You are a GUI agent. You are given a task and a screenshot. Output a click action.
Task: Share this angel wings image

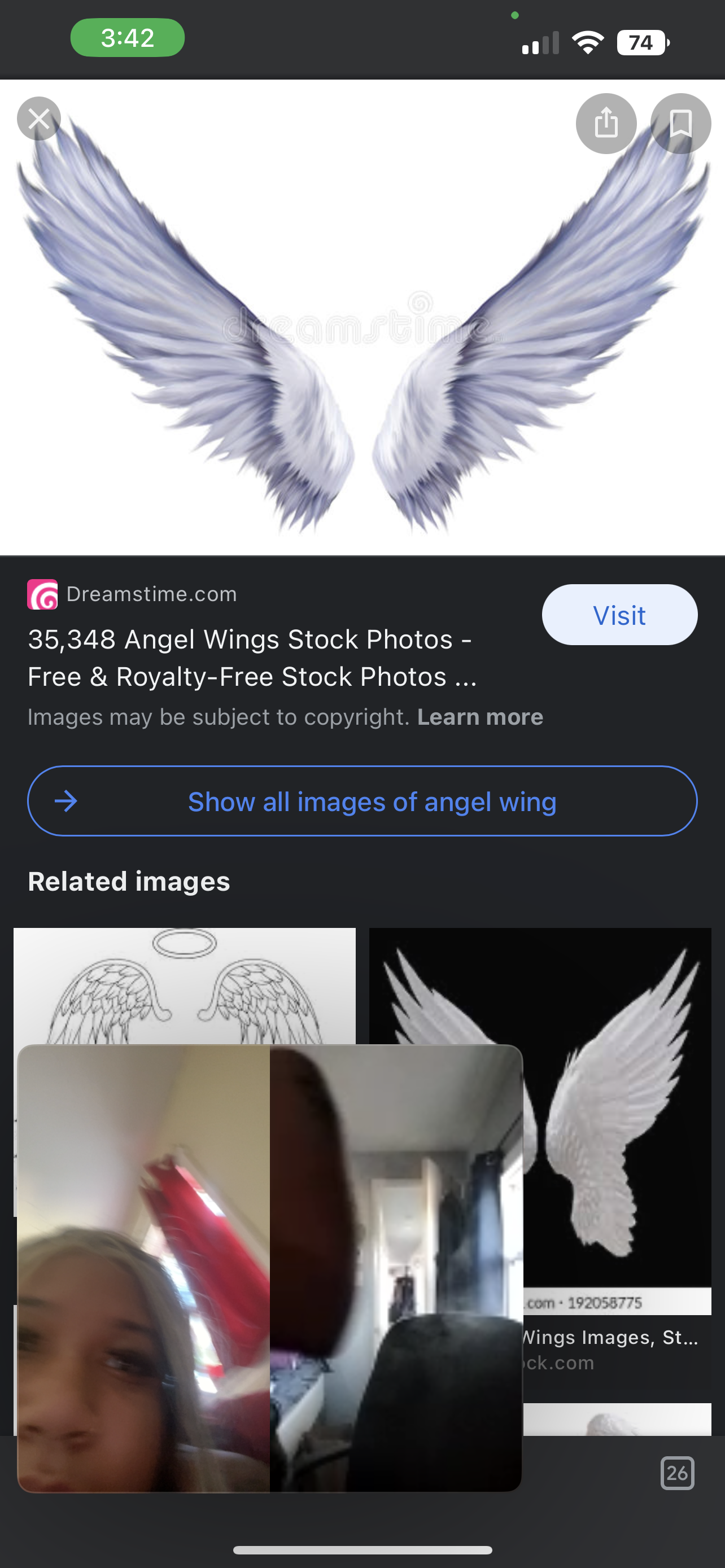click(x=606, y=124)
